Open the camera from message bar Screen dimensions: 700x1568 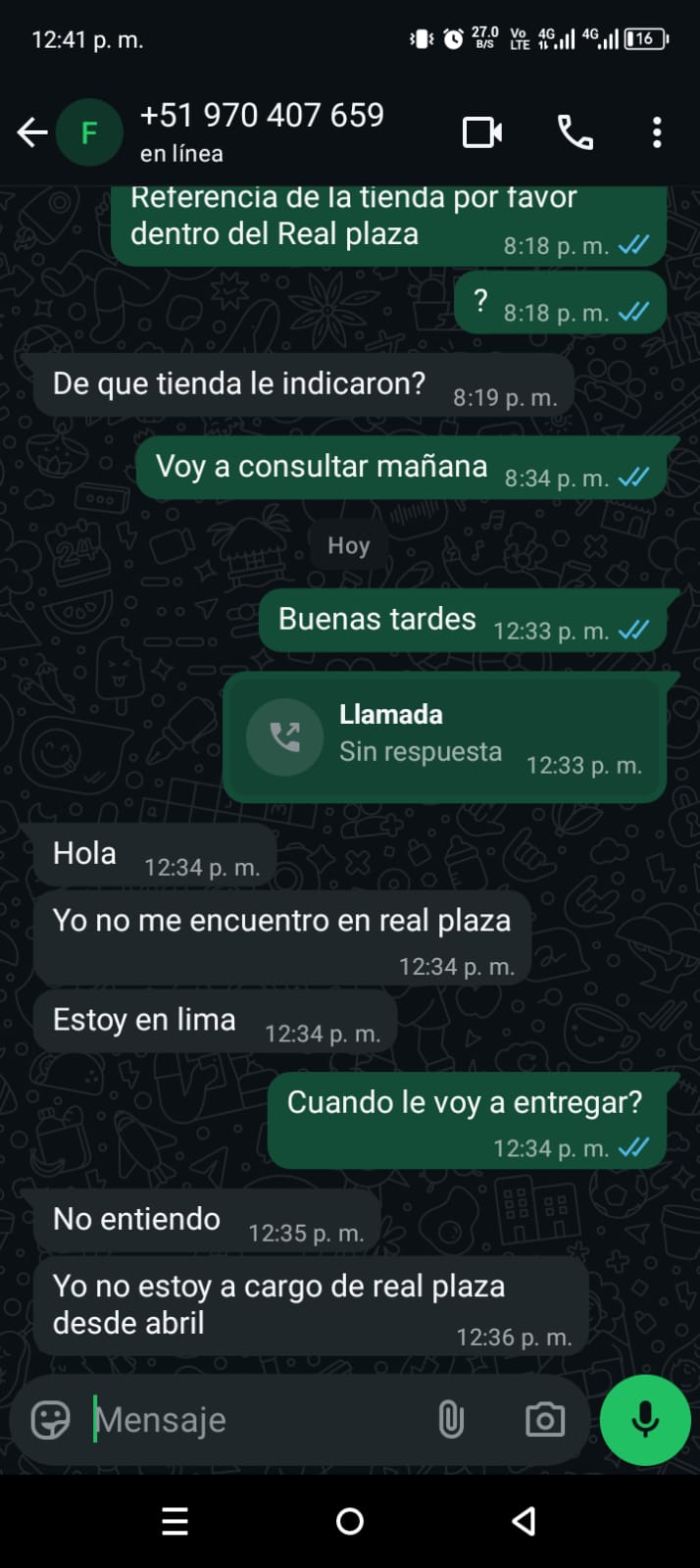545,1419
